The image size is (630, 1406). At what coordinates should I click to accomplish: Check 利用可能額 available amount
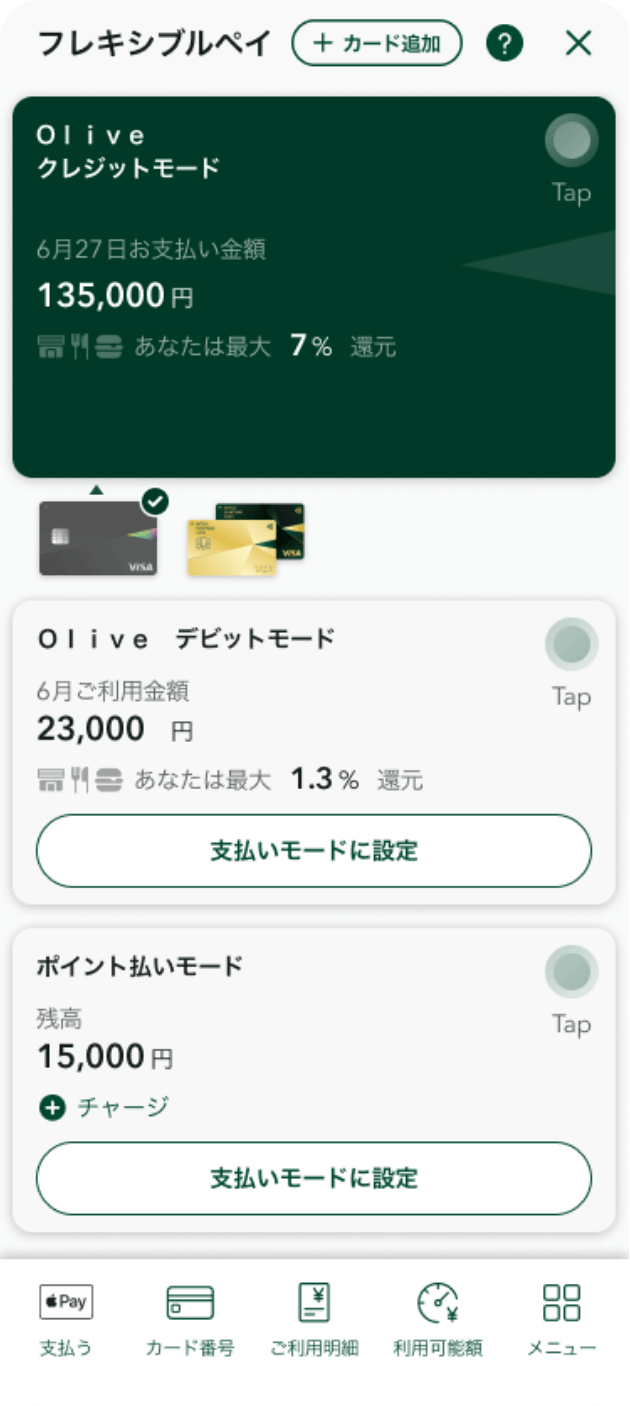click(438, 1320)
